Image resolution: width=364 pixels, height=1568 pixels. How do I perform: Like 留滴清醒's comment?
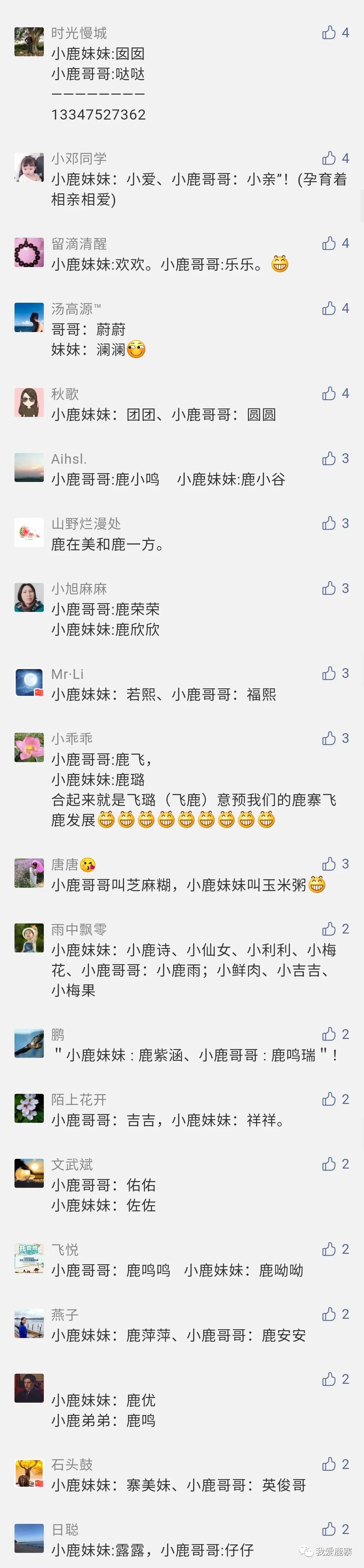(x=329, y=243)
